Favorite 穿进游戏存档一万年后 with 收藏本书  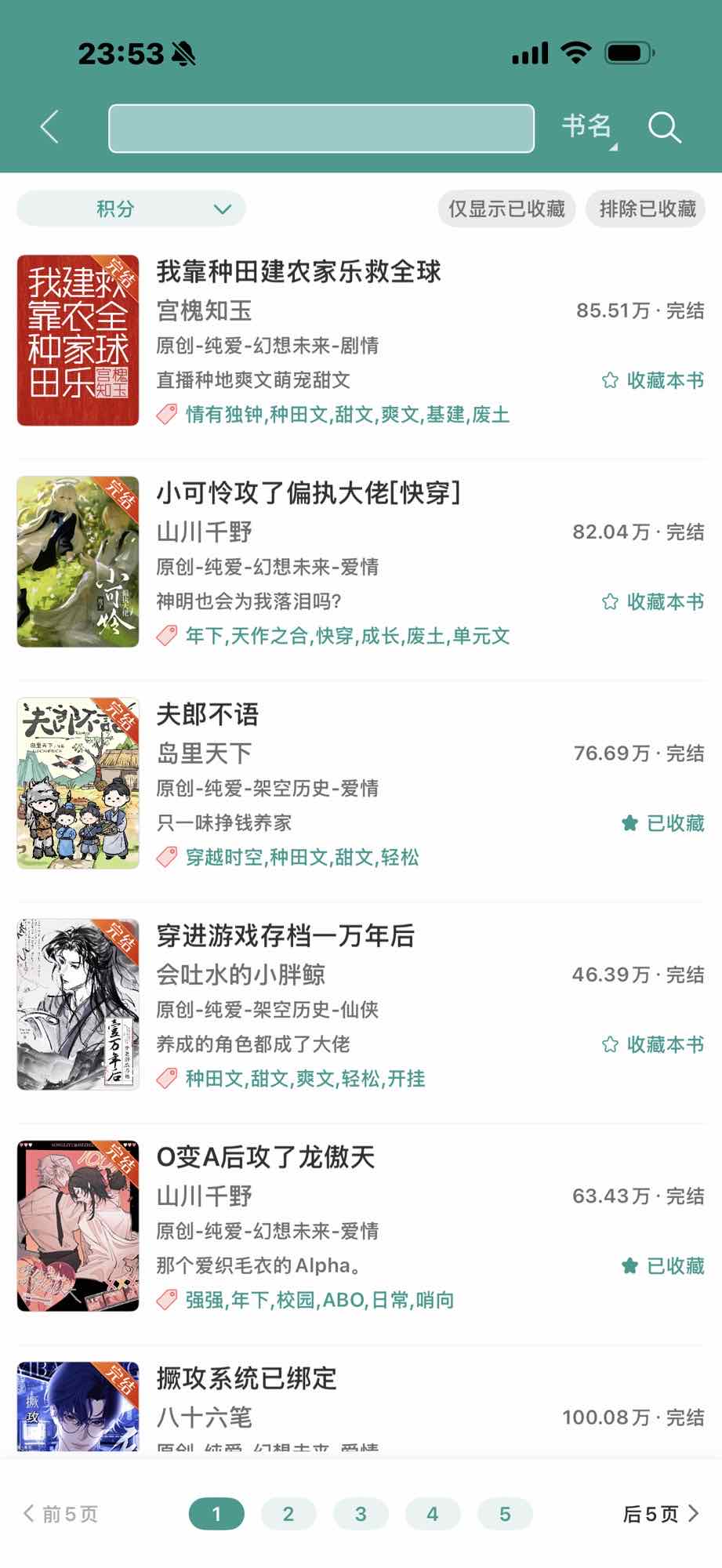click(652, 1044)
